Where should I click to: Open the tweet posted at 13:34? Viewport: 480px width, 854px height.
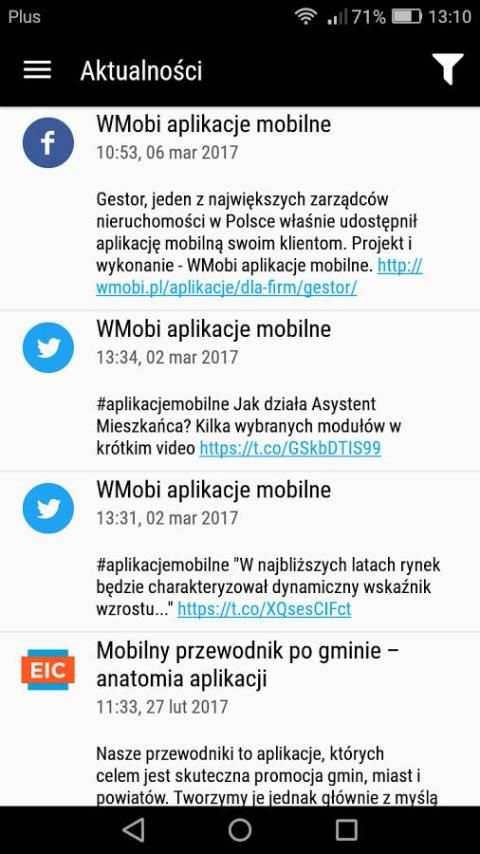240,391
